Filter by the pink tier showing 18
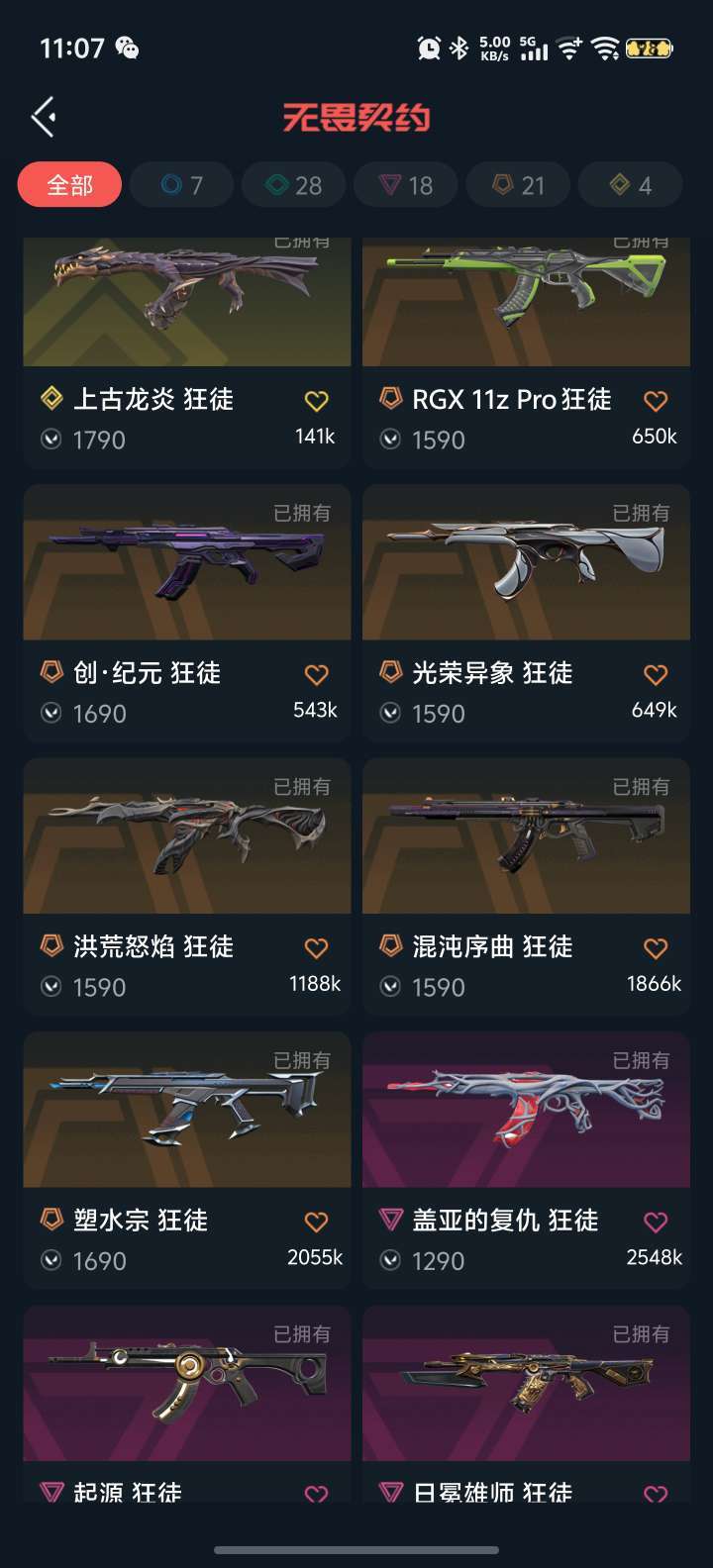 pyautogui.click(x=406, y=185)
